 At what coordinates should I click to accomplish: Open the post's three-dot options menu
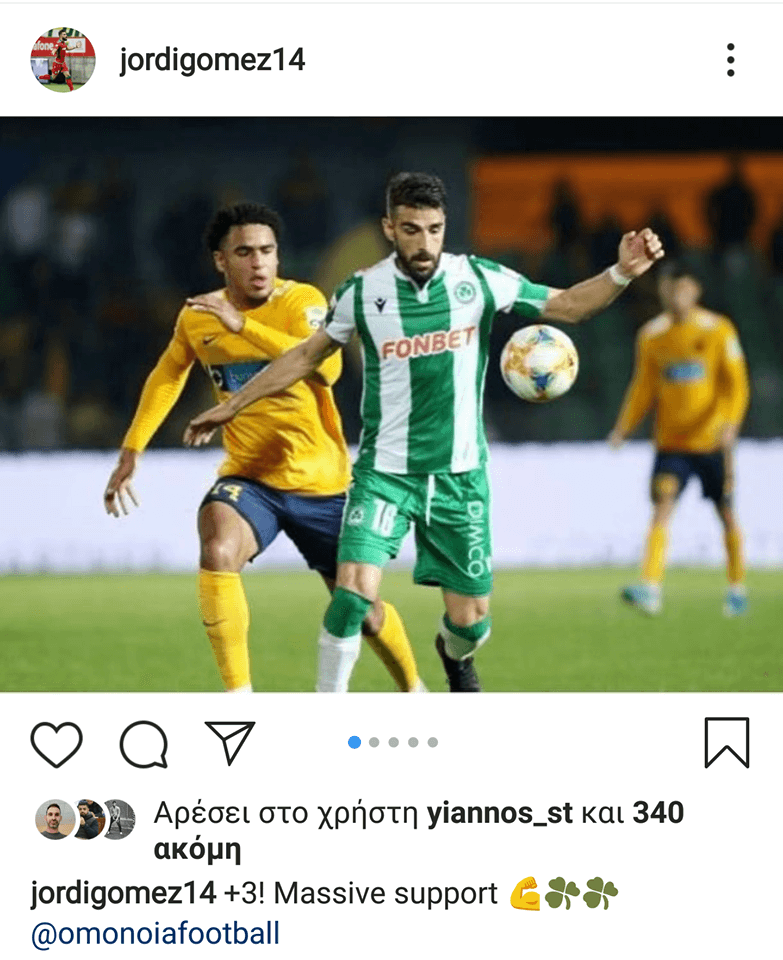(x=731, y=60)
